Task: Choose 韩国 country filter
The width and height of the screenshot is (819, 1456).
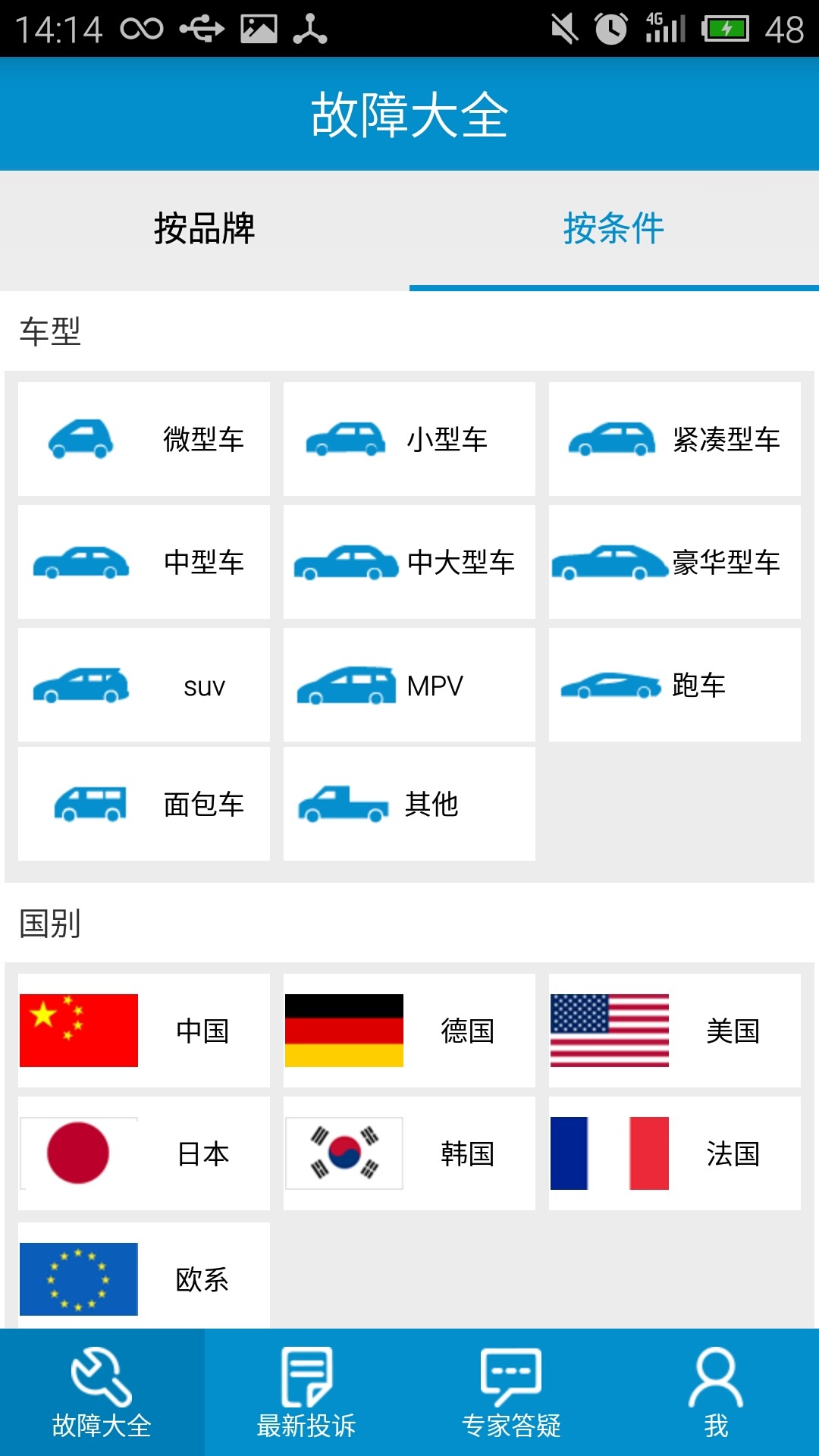Action: pos(409,1153)
